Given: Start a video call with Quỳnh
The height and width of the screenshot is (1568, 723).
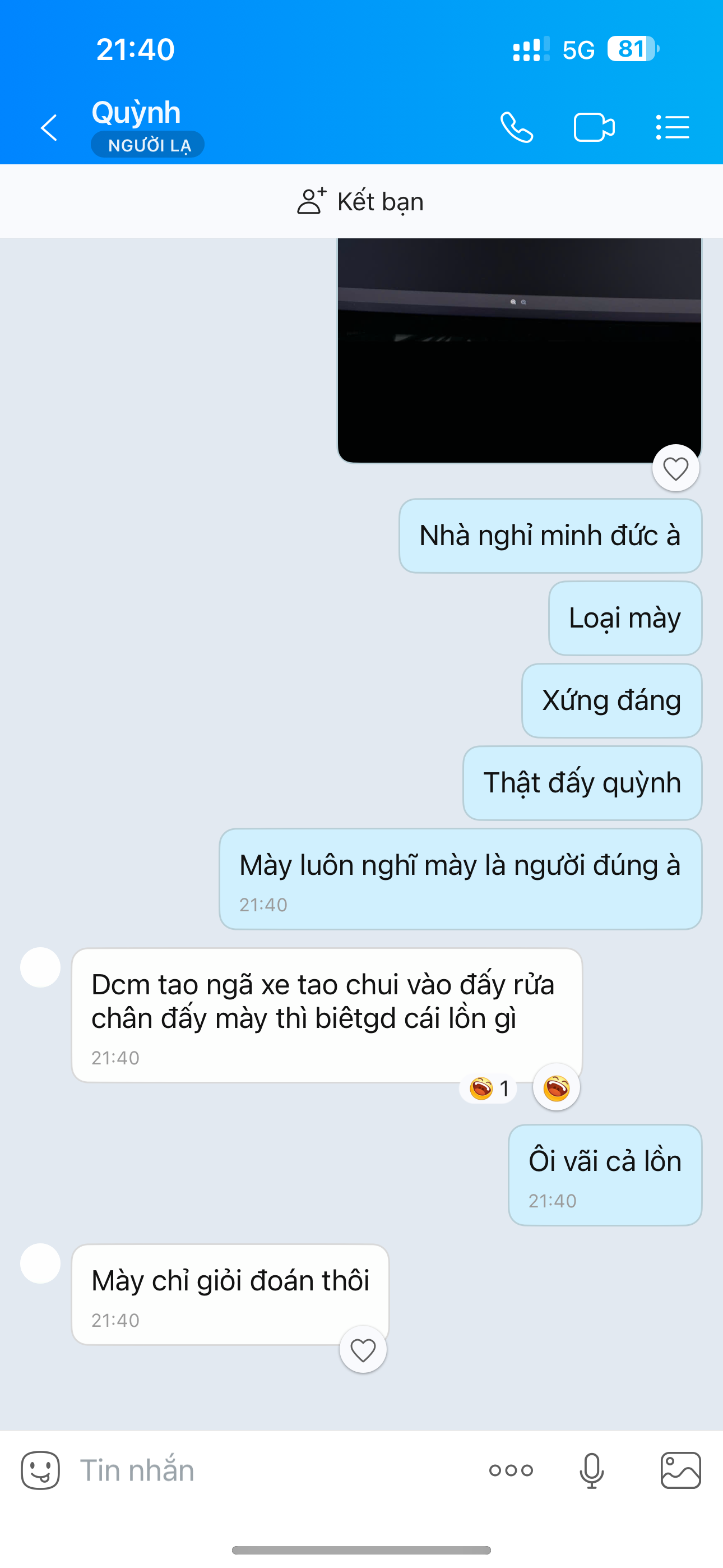Looking at the screenshot, I should click(x=594, y=127).
